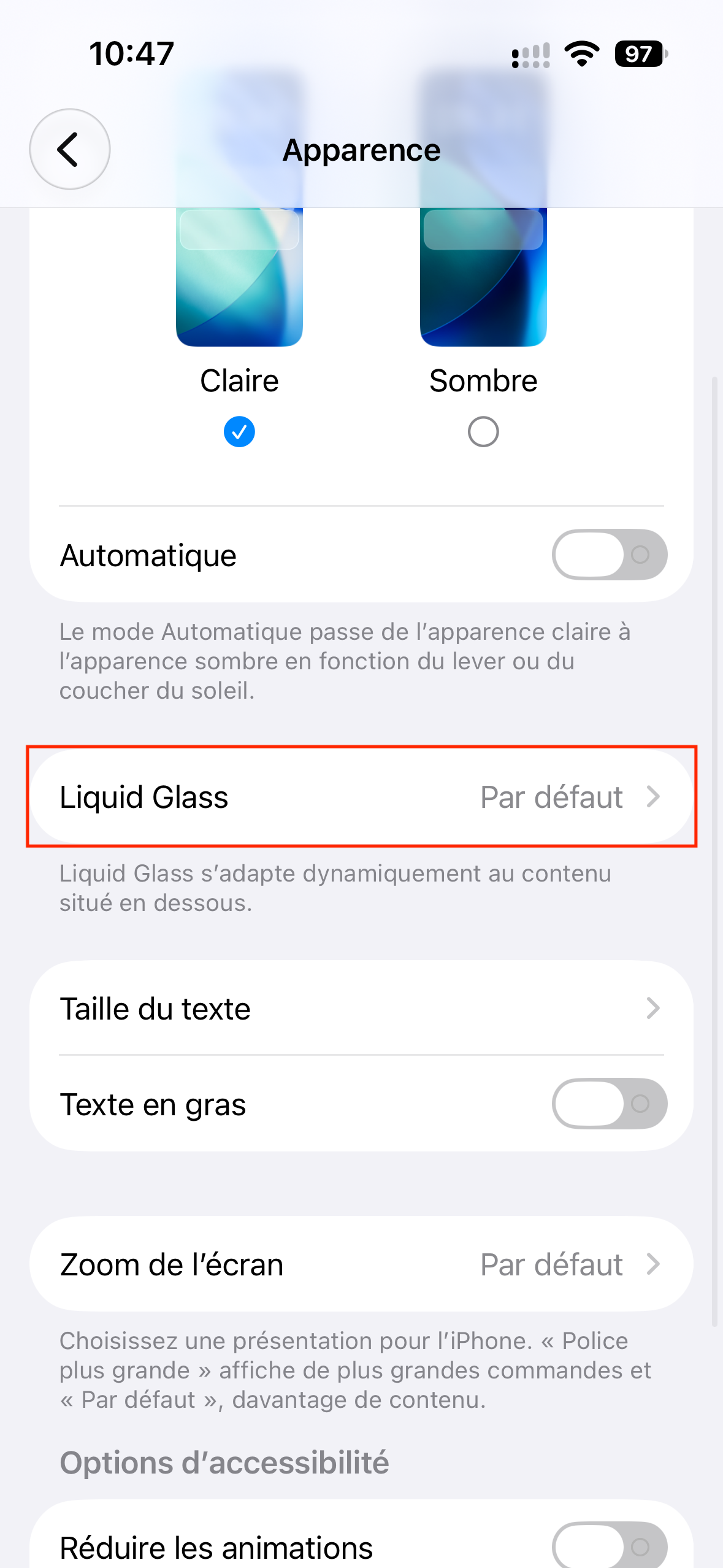Enable the Automatique switch
The height and width of the screenshot is (1568, 723).
(x=610, y=555)
